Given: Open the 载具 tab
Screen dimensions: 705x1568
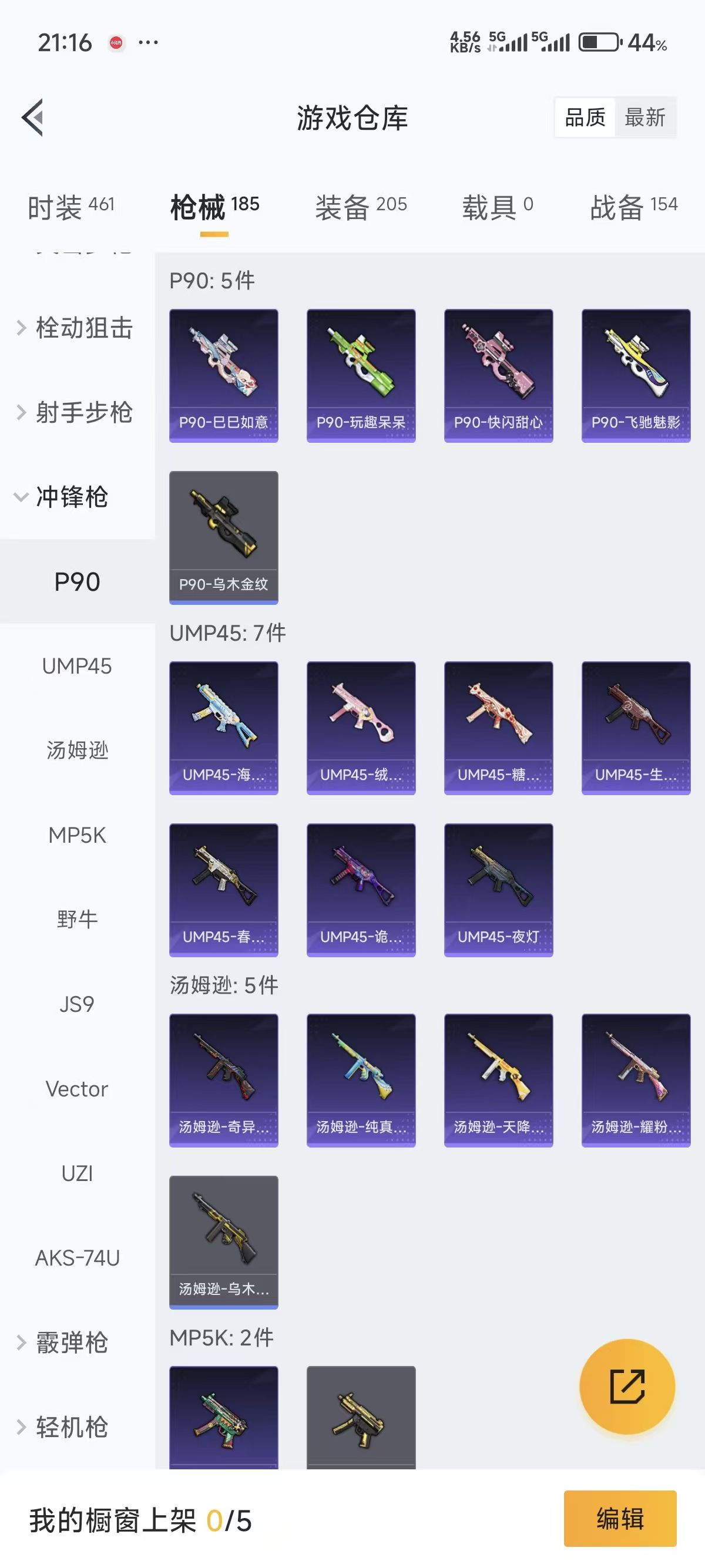Looking at the screenshot, I should (x=497, y=207).
